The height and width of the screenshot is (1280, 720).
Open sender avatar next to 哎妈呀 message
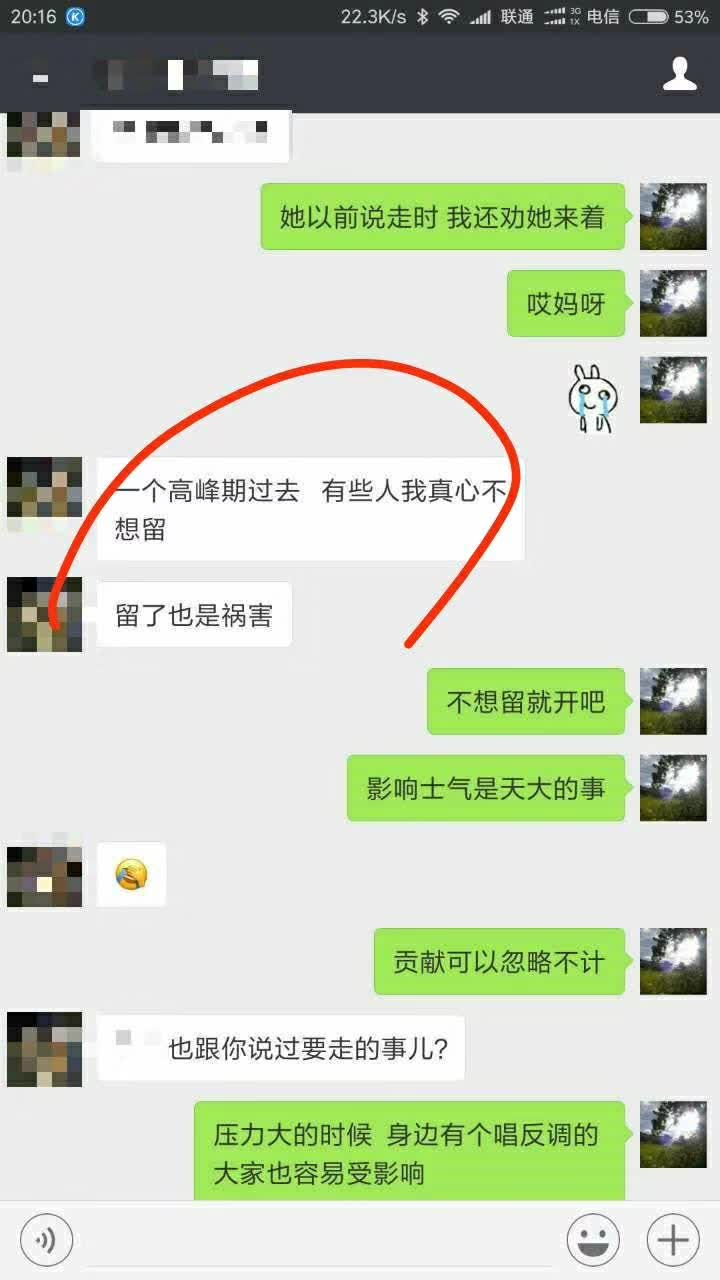tap(673, 304)
